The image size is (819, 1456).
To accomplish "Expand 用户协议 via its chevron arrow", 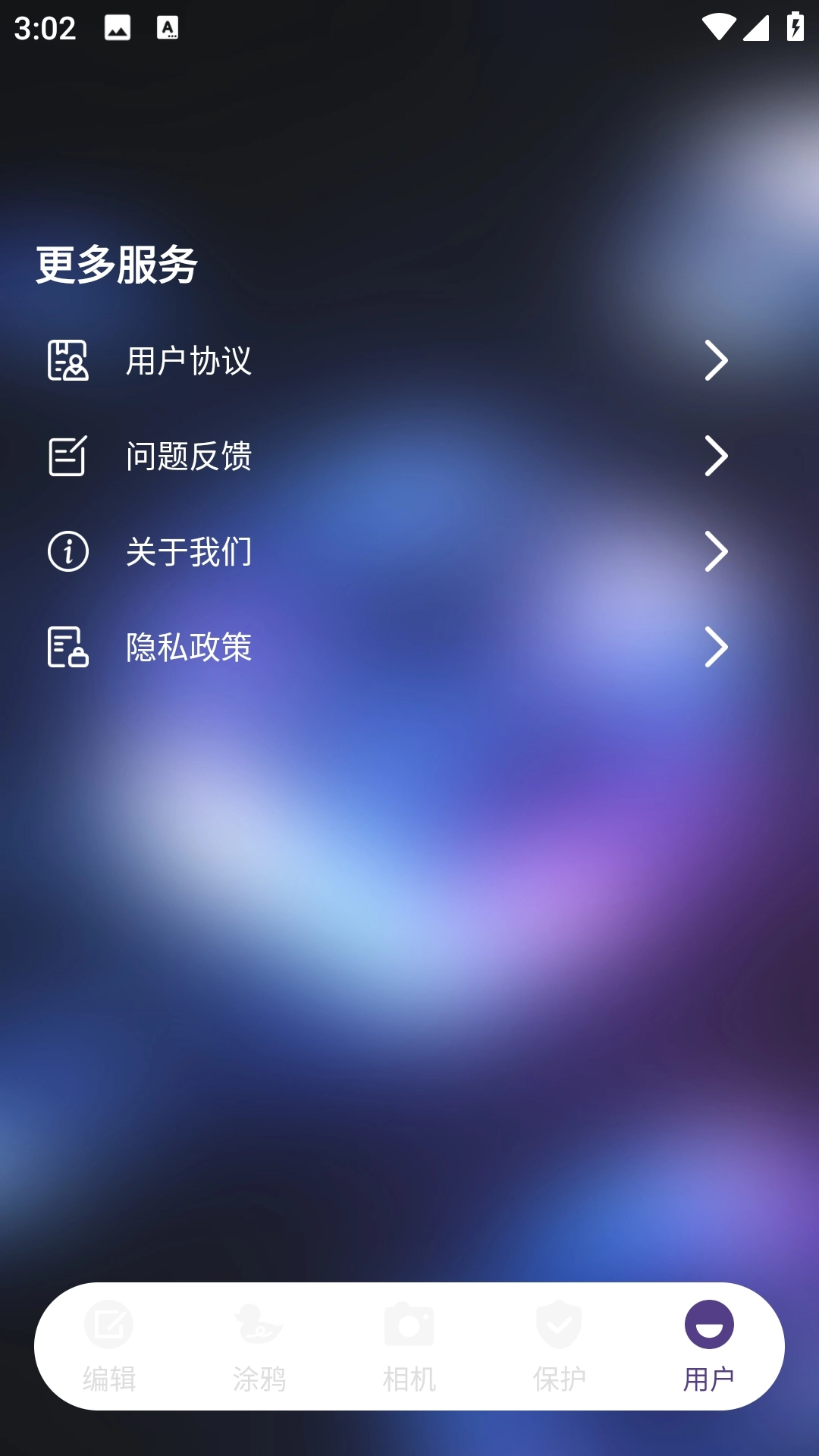I will (x=718, y=362).
